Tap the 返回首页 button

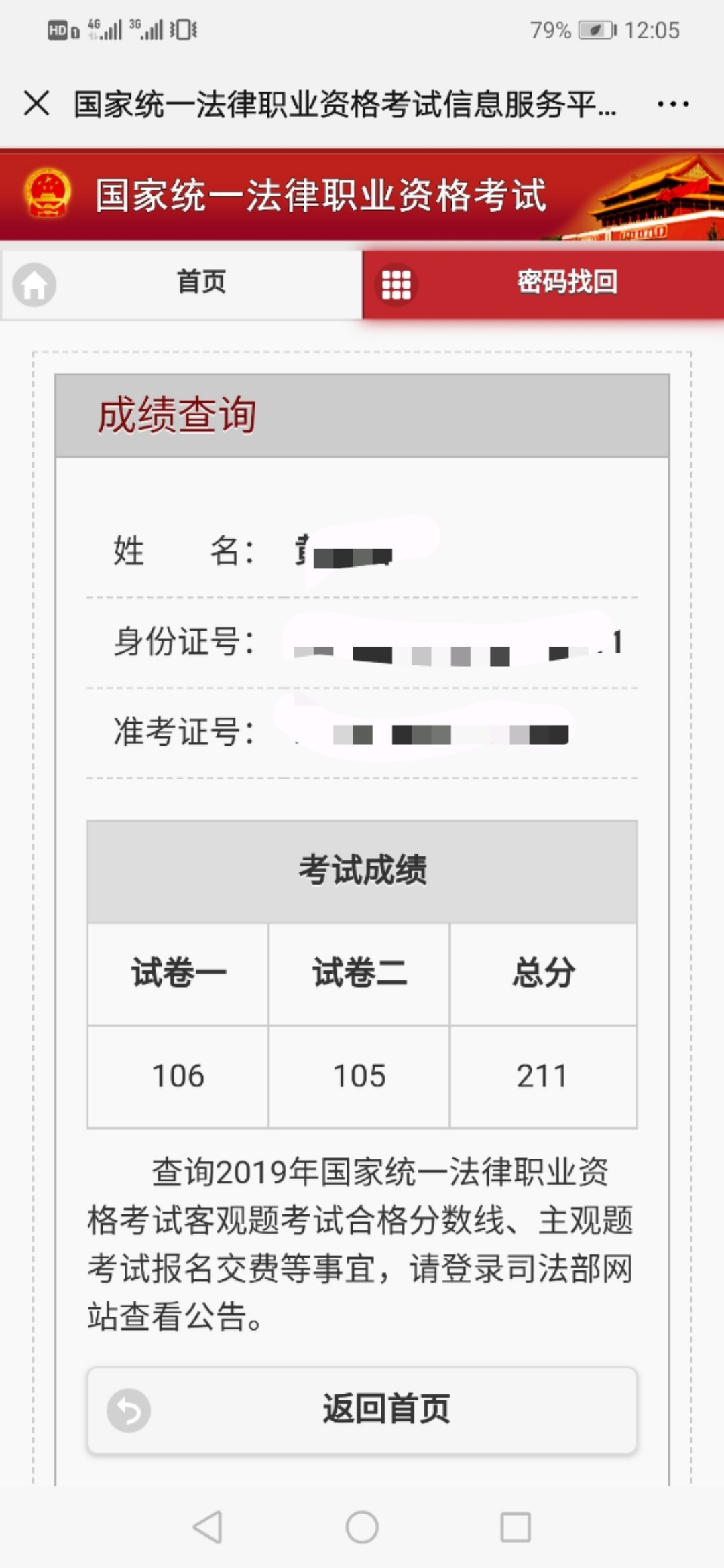(362, 1411)
